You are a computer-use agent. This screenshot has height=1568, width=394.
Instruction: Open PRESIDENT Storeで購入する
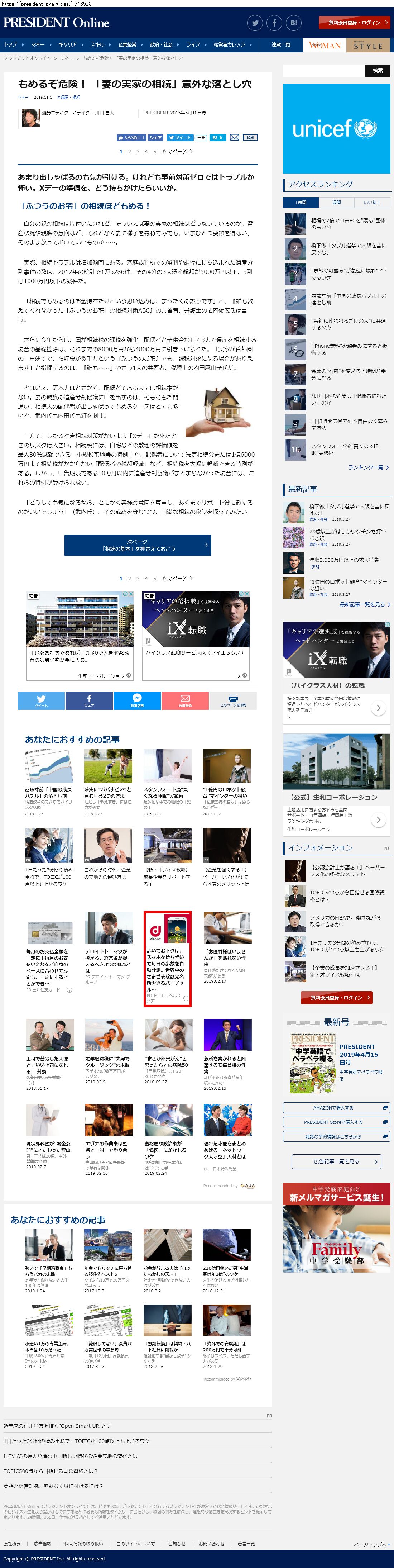(x=336, y=1122)
